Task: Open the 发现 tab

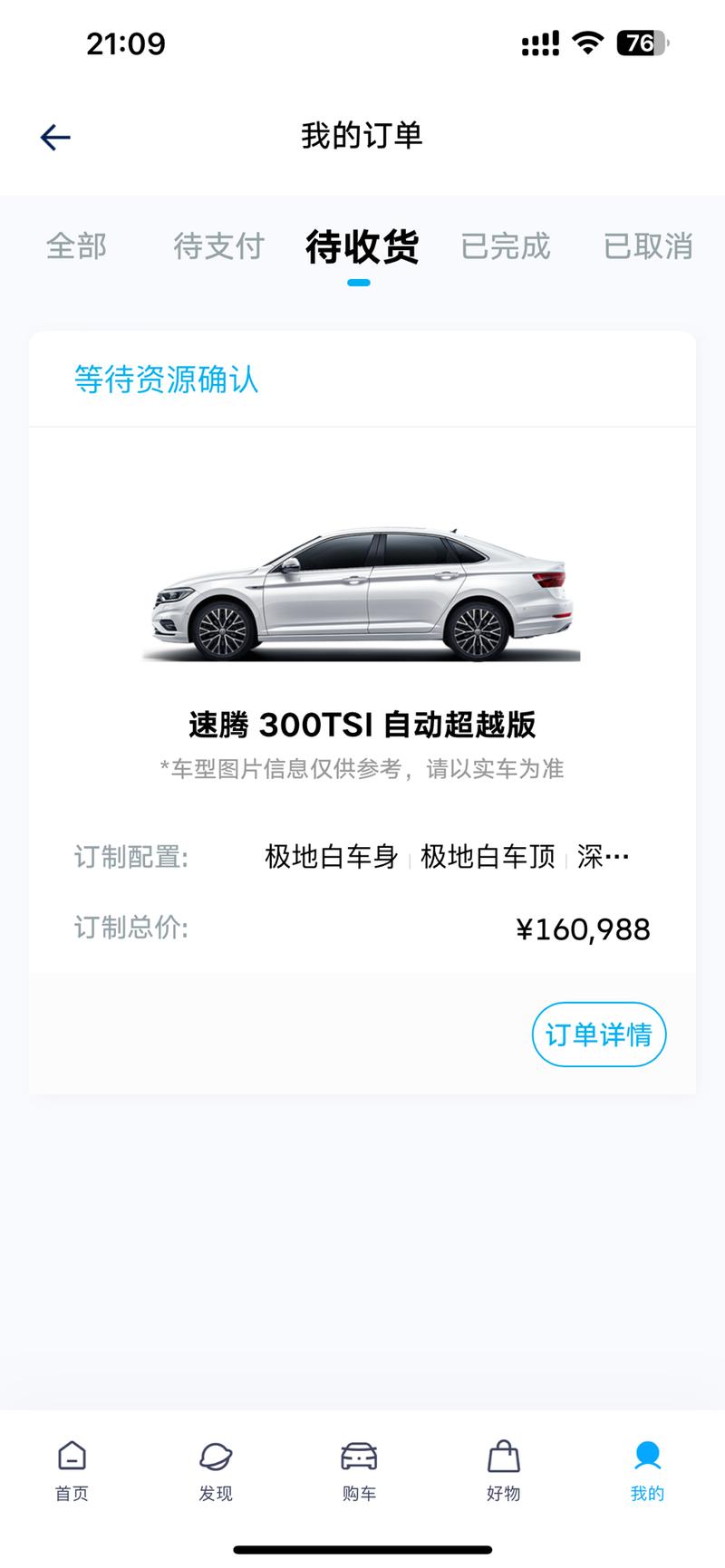Action: point(216,1471)
